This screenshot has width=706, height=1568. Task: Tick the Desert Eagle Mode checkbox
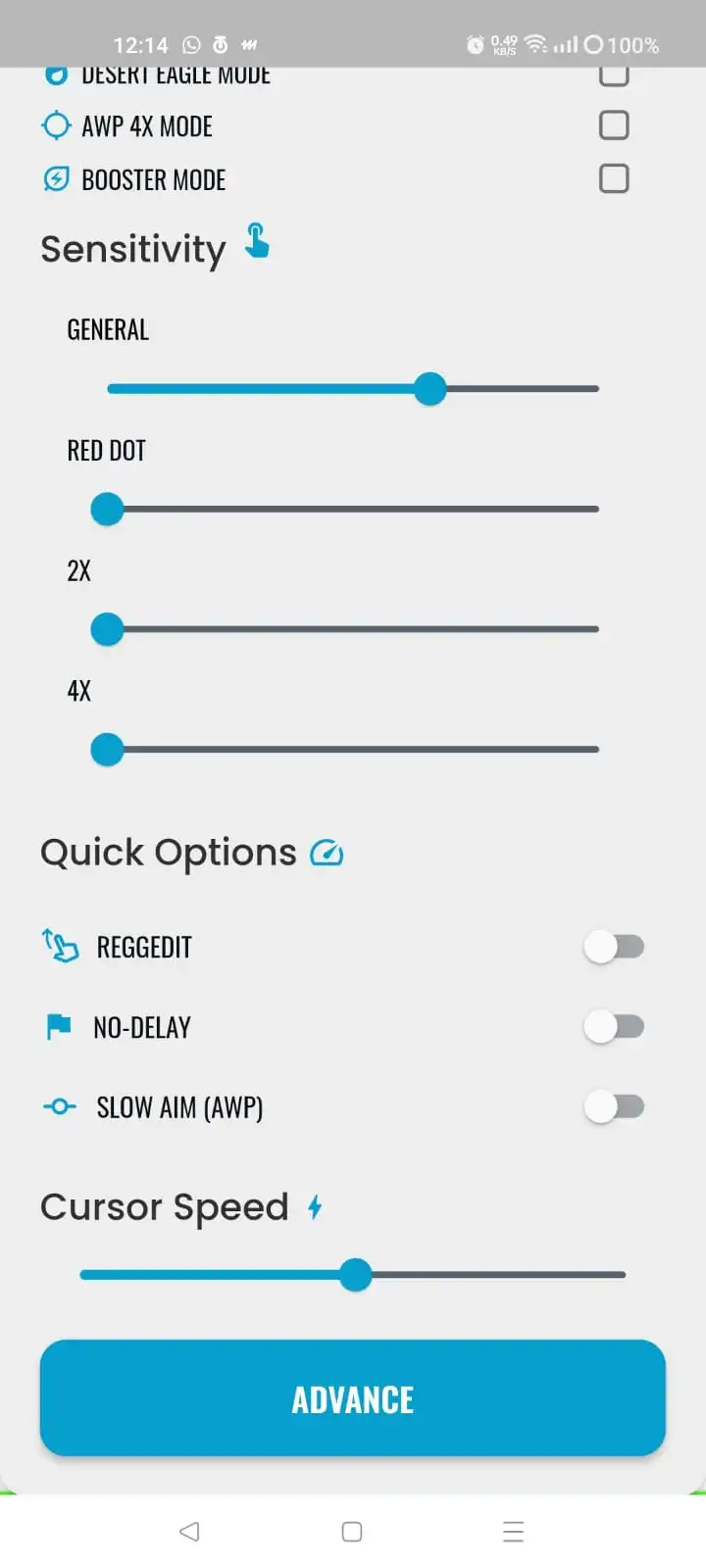click(614, 75)
